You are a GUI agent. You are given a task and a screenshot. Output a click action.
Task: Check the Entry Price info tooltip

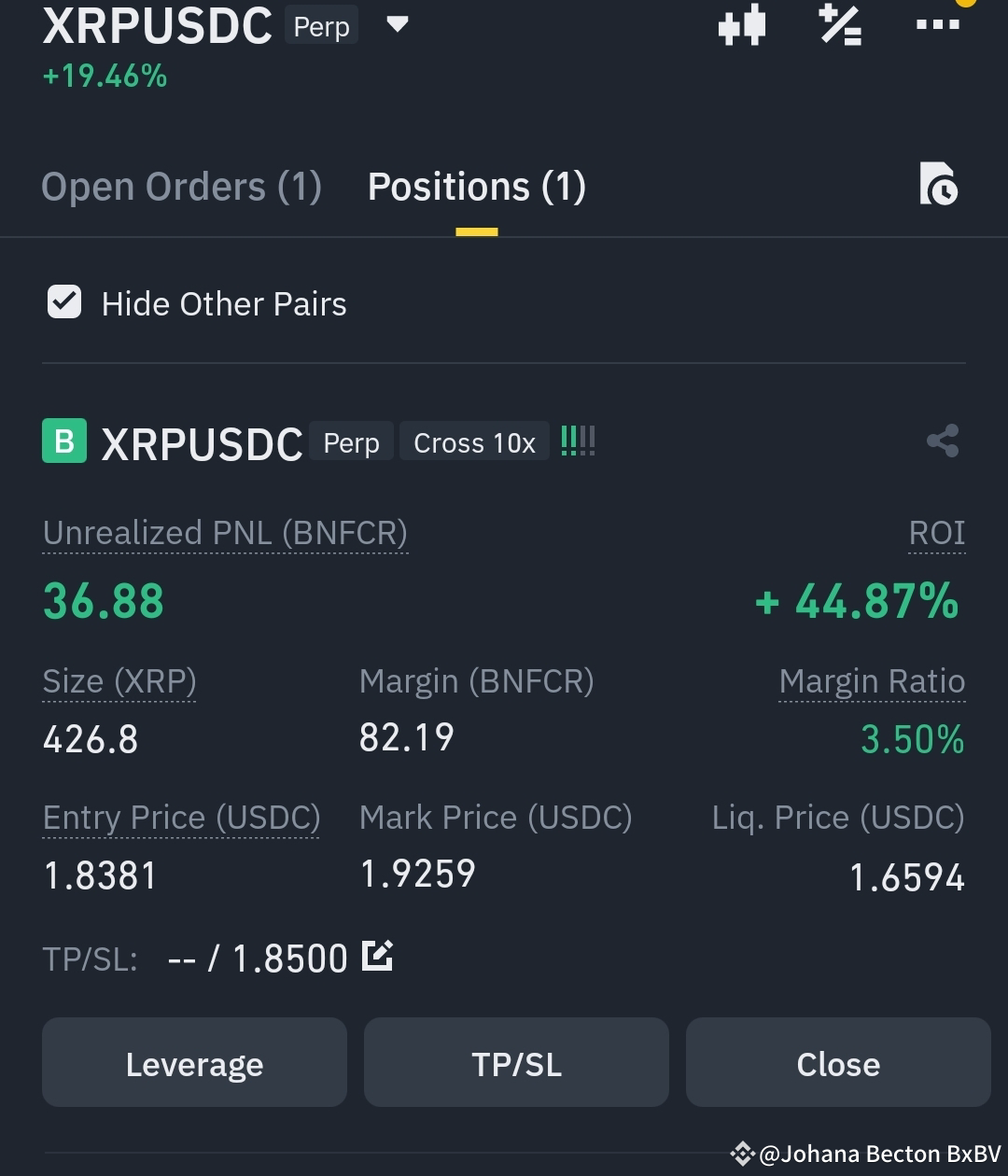click(181, 817)
